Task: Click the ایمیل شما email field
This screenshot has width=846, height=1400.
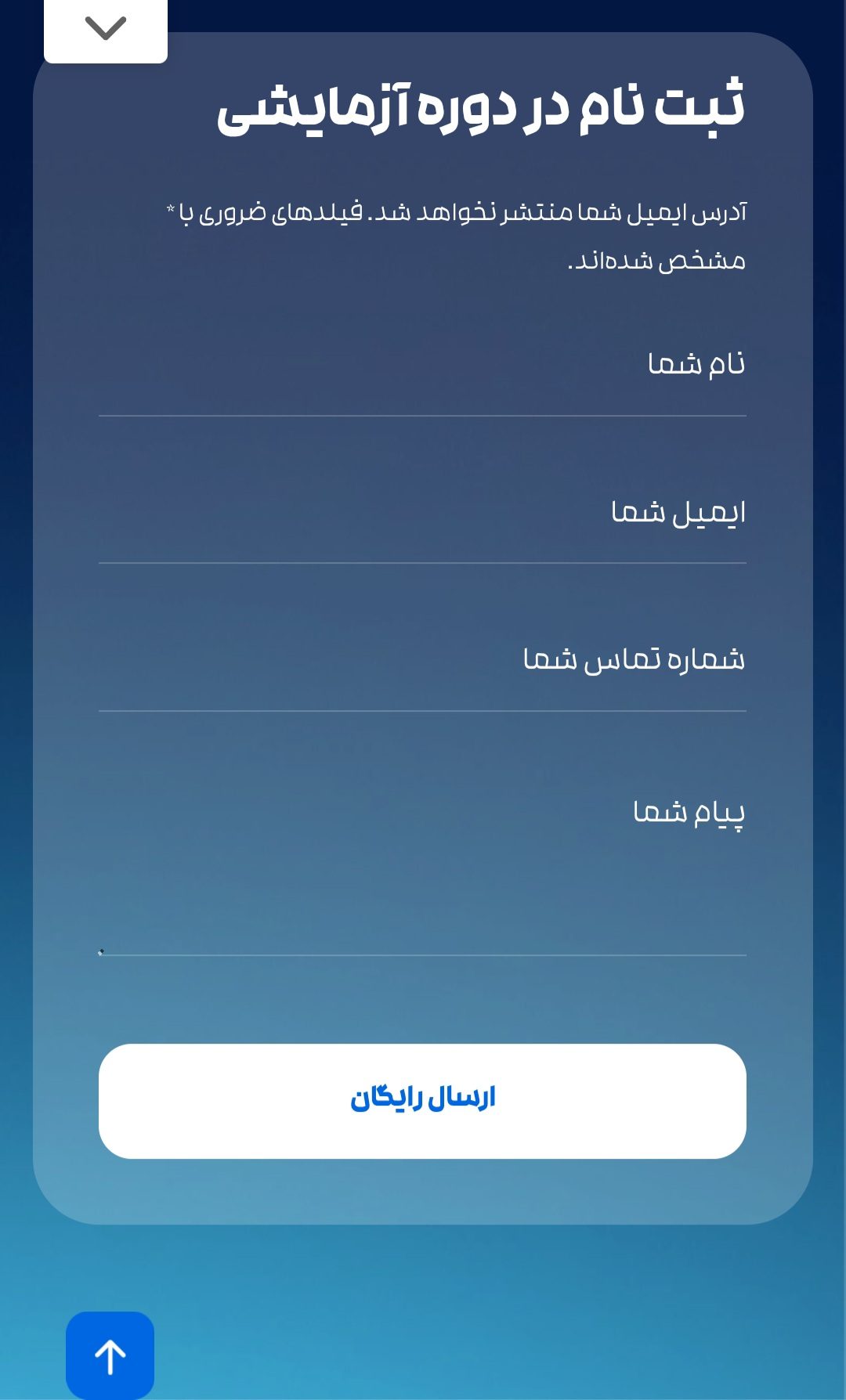Action: click(423, 544)
